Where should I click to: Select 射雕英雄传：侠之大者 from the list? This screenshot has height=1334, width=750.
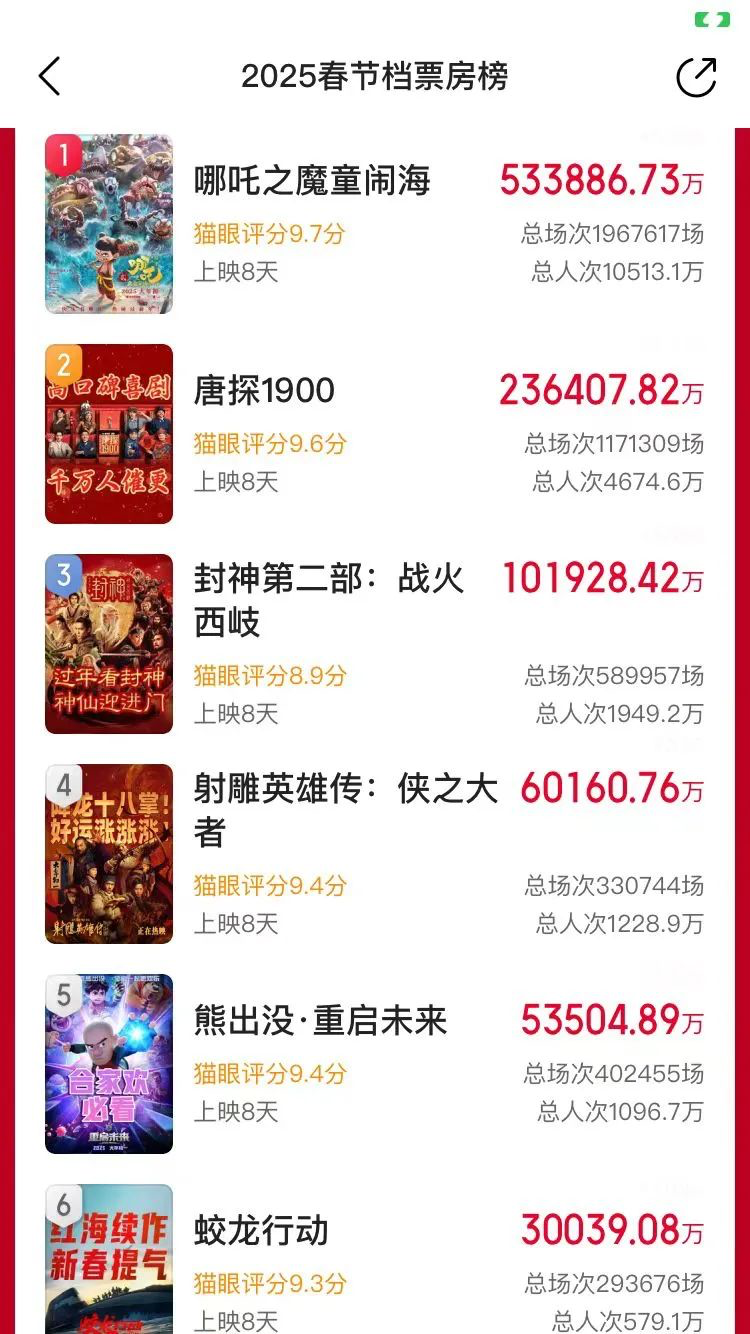(345, 810)
